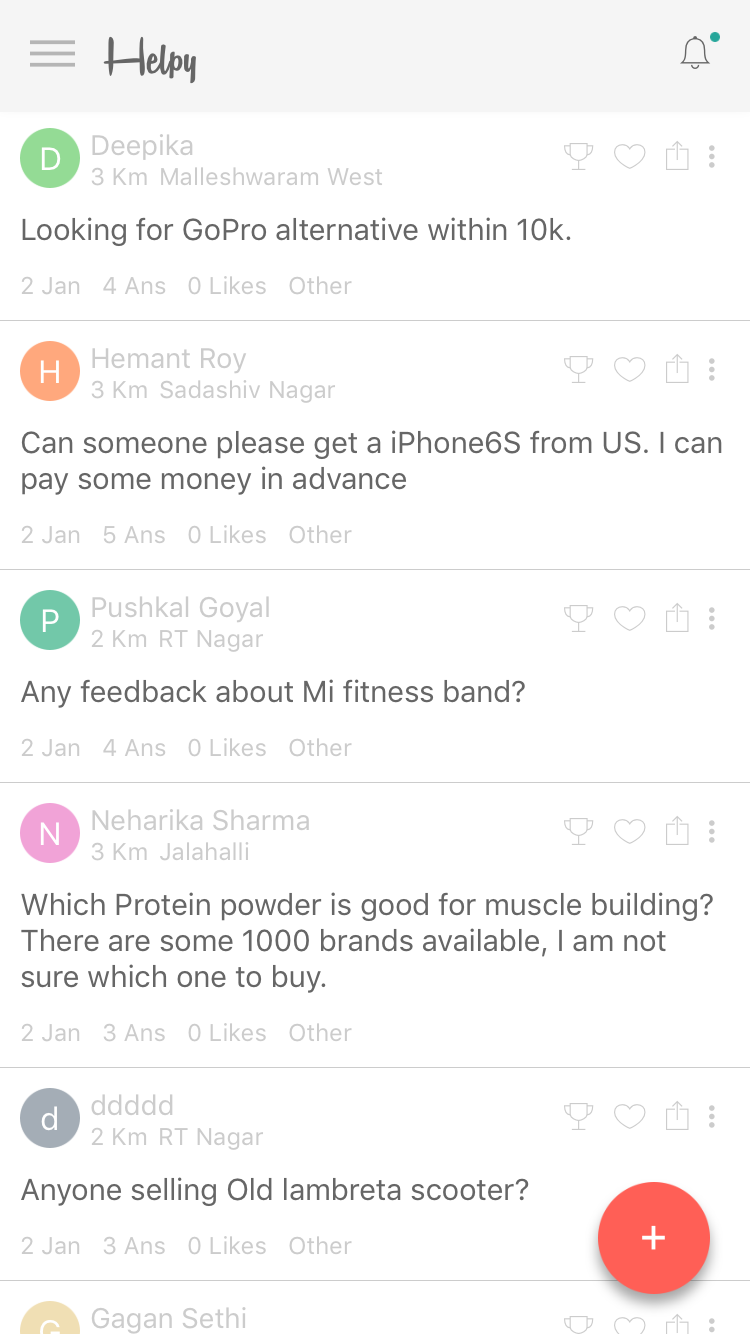
Task: Open the Old lambreta scooter question
Action: pos(275,1190)
